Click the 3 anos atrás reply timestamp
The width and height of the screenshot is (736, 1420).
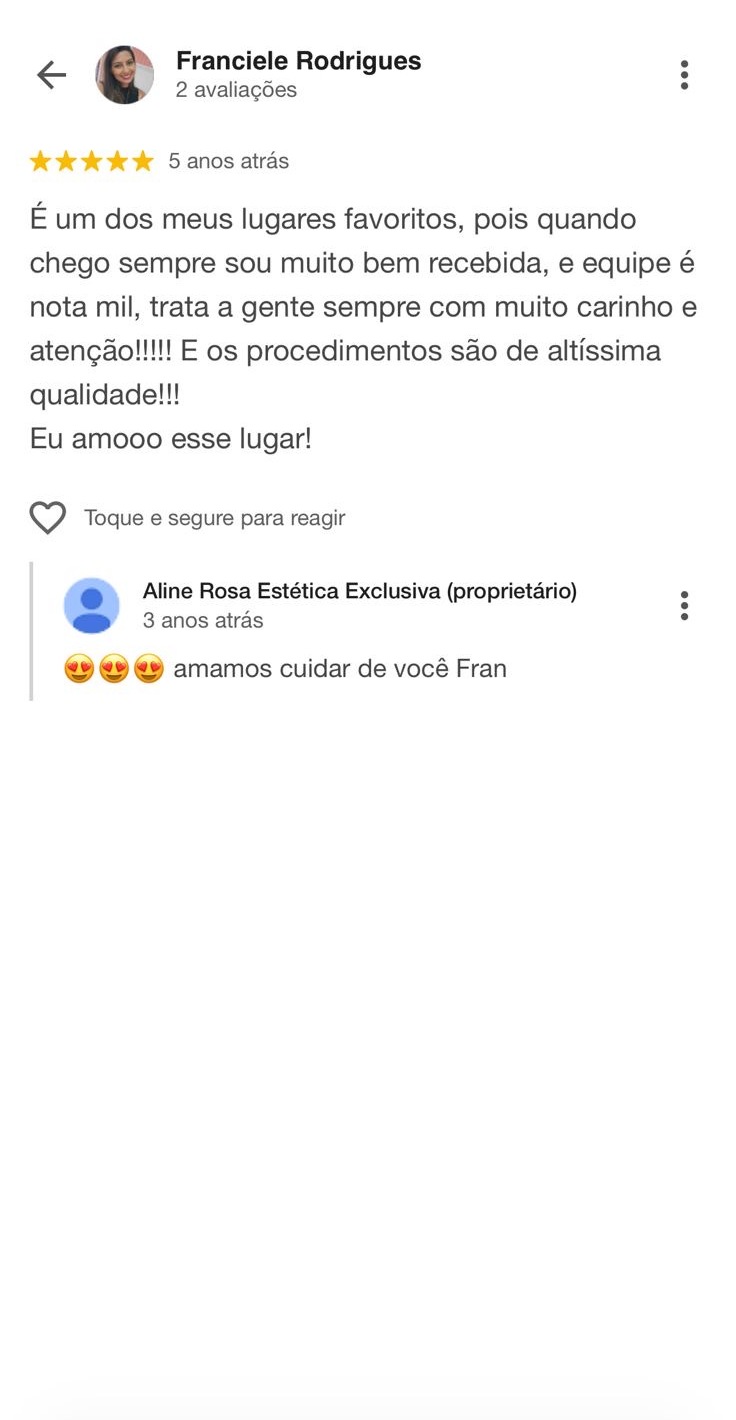click(x=202, y=620)
